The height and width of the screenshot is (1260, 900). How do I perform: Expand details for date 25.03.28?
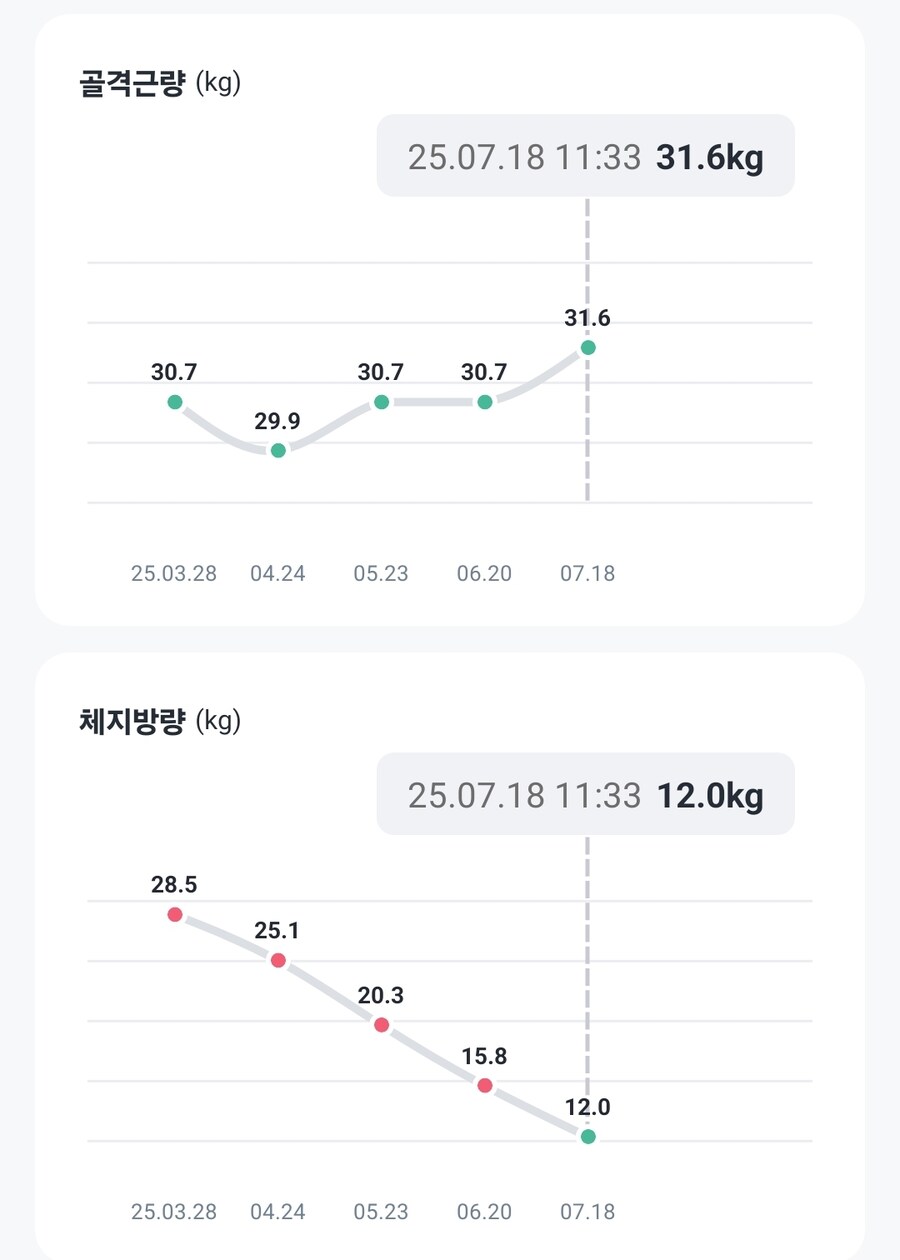(173, 573)
